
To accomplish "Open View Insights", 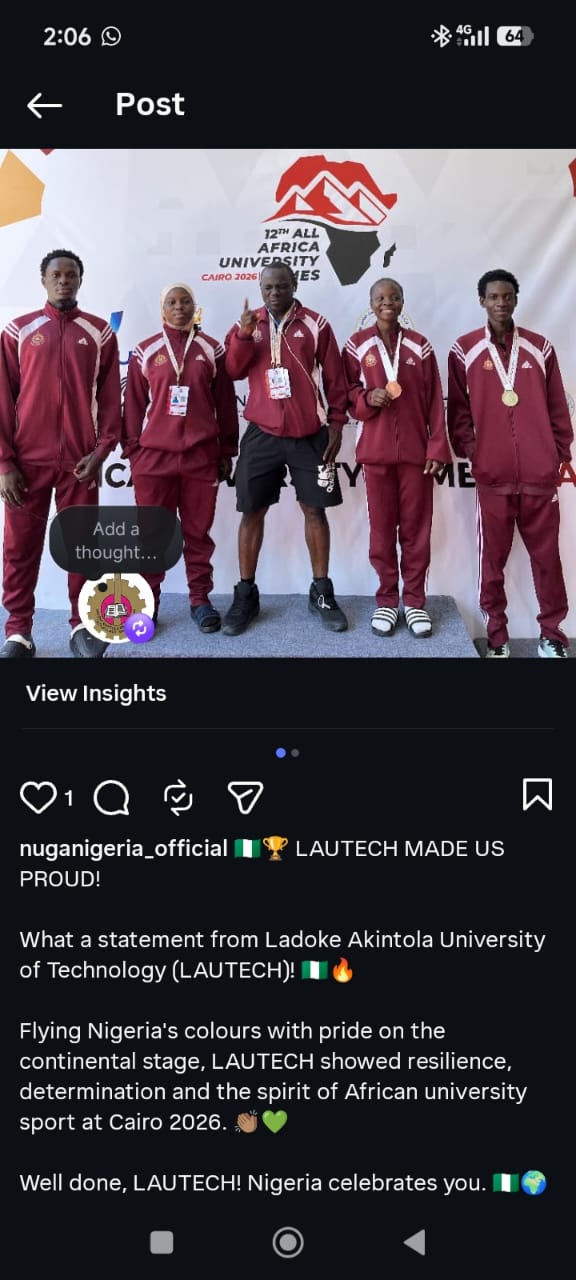I will [x=96, y=693].
